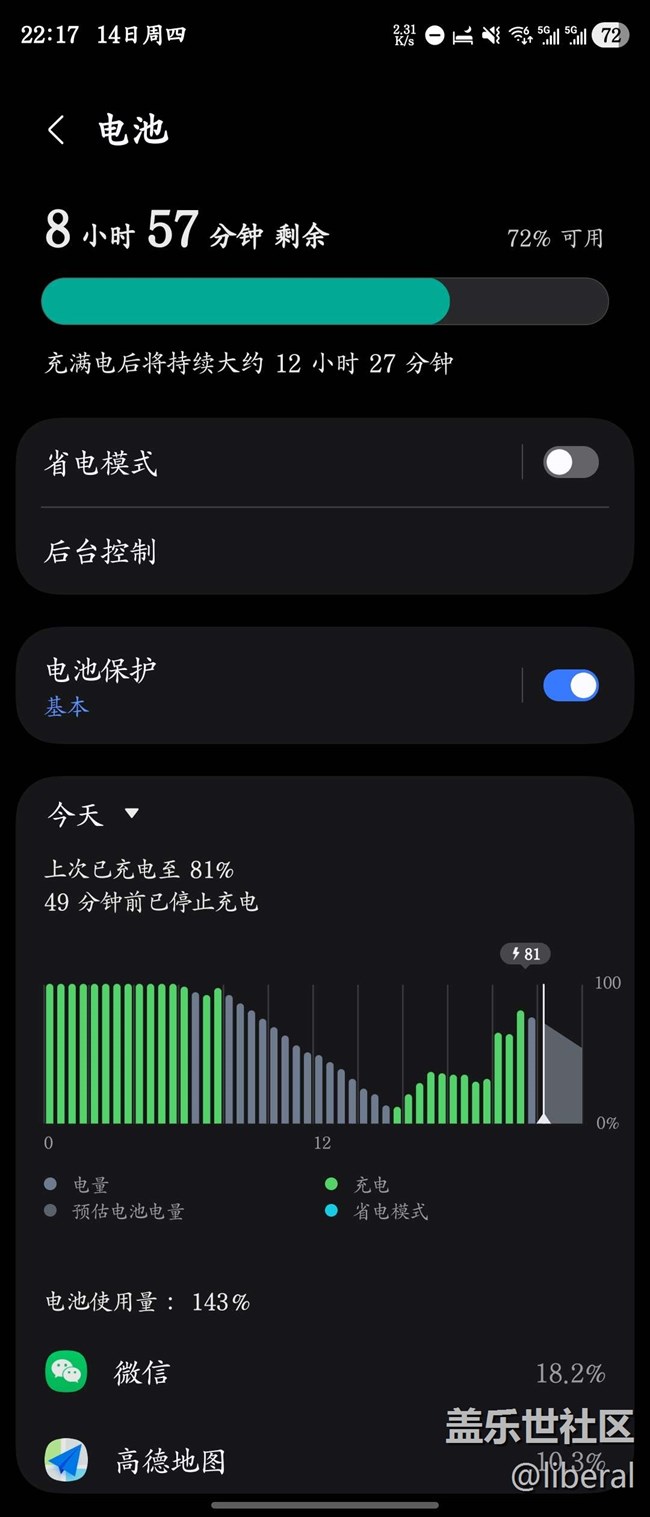The width and height of the screenshot is (650, 1517).
Task: View 微信 battery usage details
Action: (x=325, y=1372)
